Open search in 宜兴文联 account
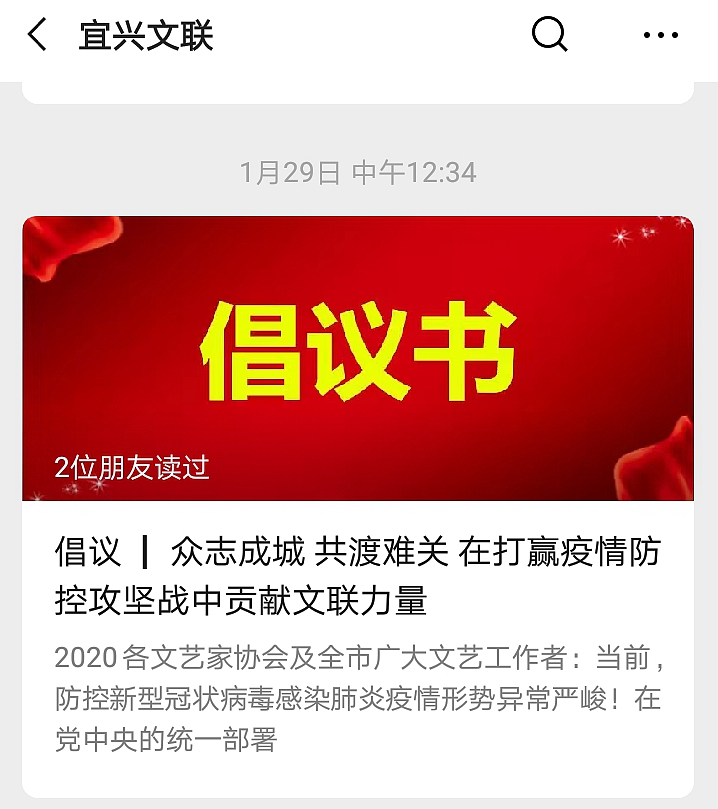 (x=549, y=36)
